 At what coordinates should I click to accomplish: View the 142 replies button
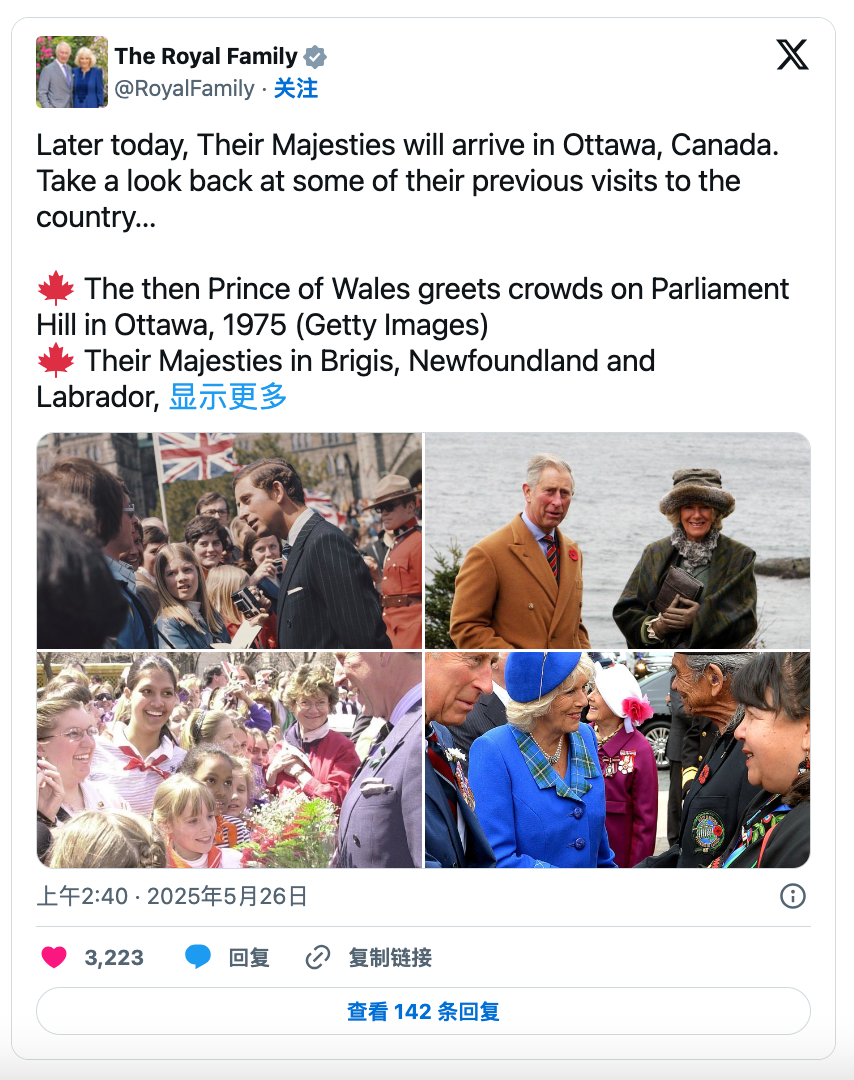pos(423,1011)
